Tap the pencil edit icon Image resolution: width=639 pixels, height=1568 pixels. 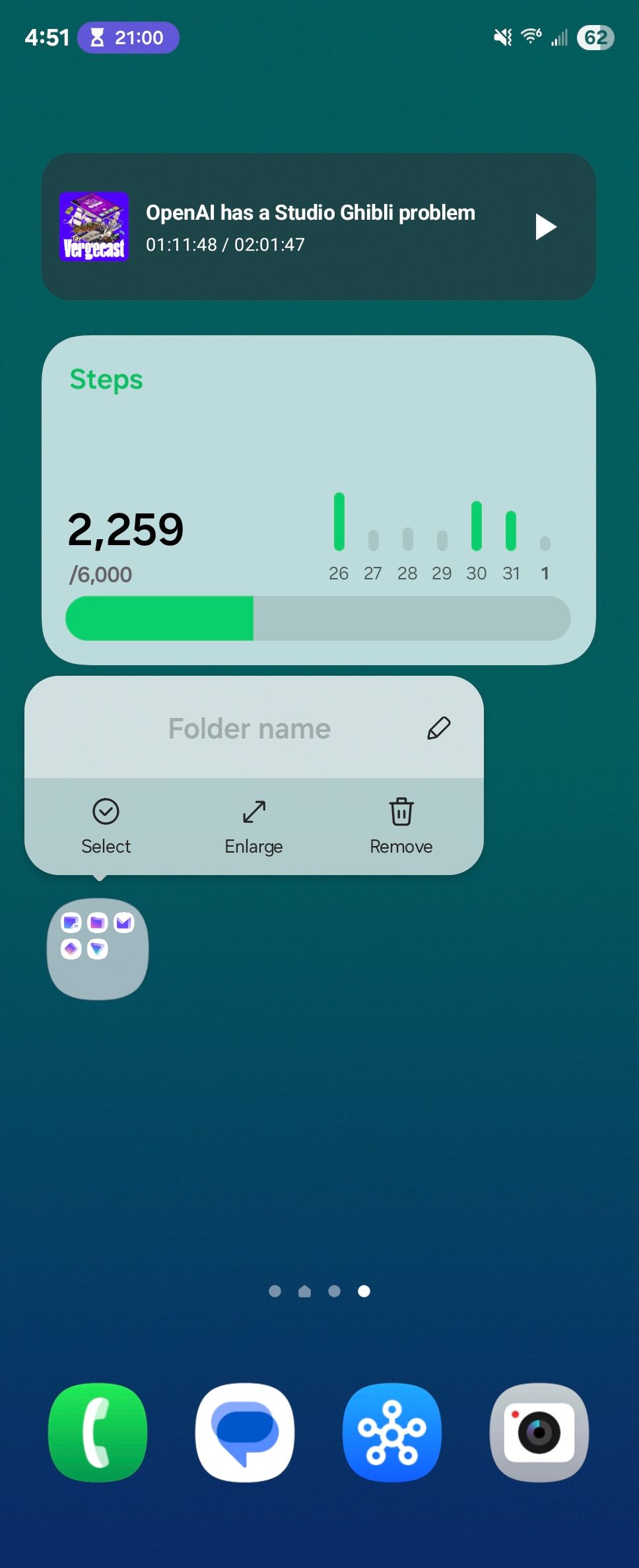click(x=438, y=729)
